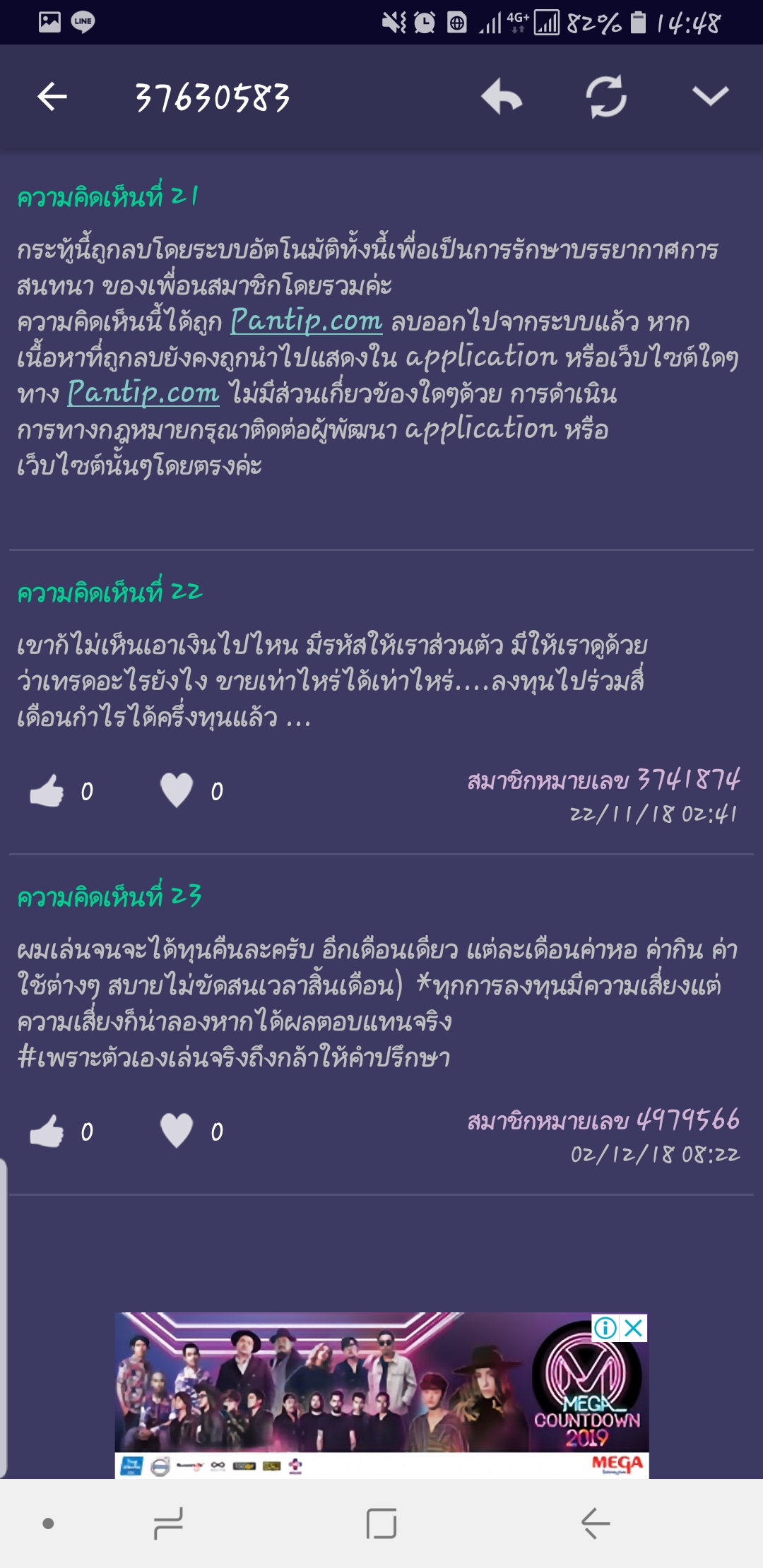Go back using the app bar arrow

pos(52,97)
